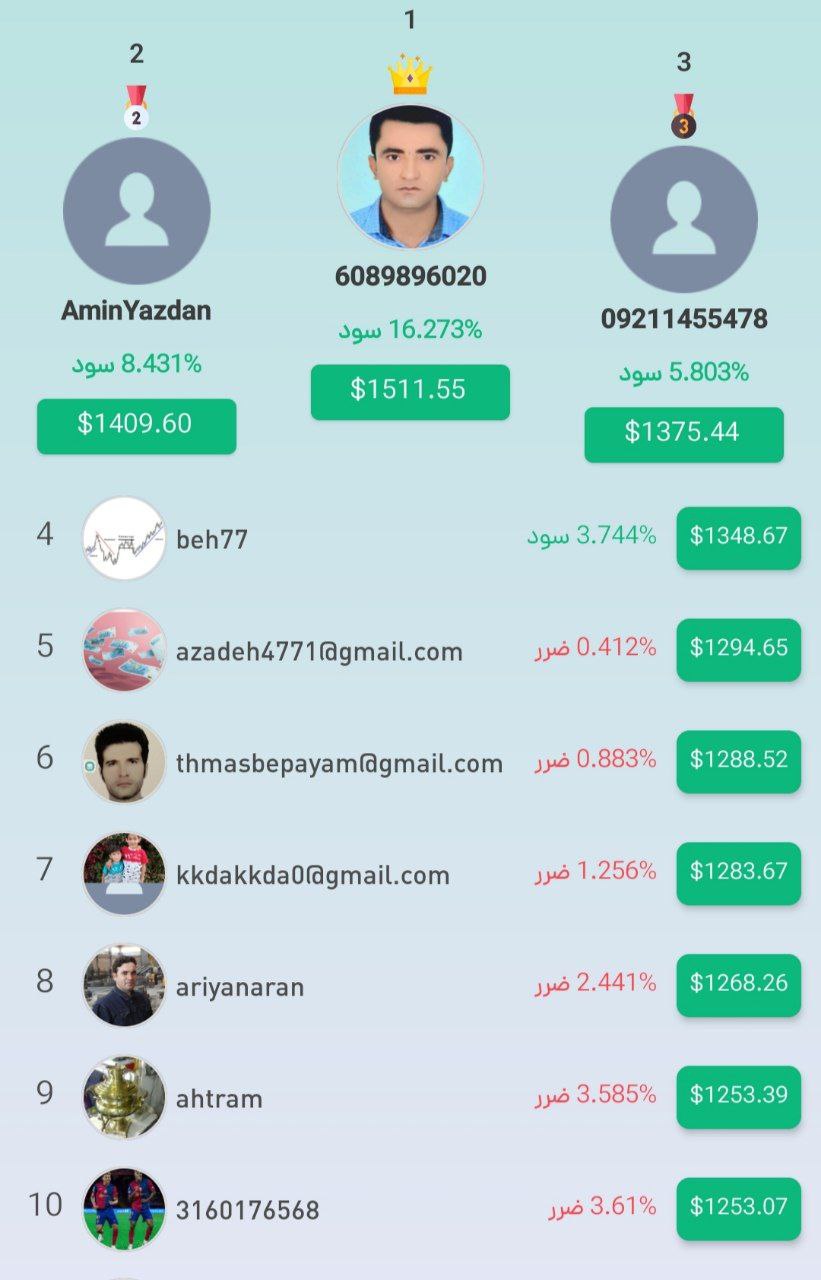
Task: Open third-place user 09211455478's profile
Action: coord(684,220)
